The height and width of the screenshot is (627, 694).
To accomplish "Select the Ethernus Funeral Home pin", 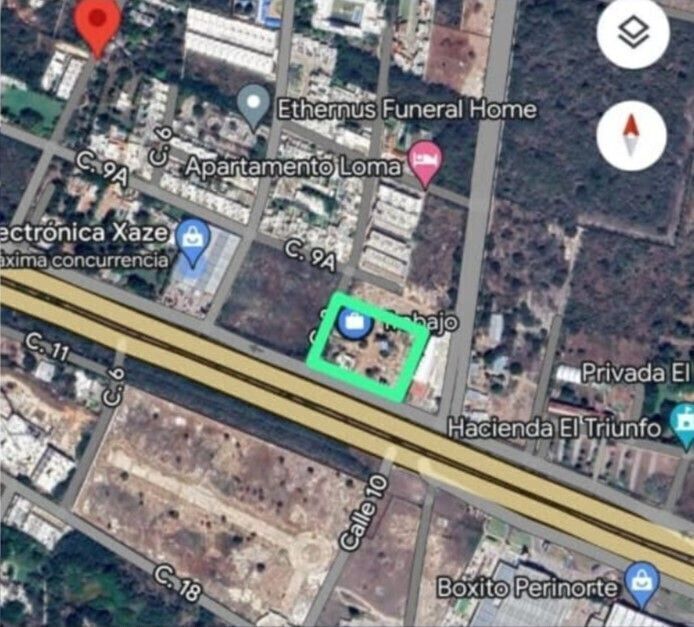I will click(x=255, y=103).
